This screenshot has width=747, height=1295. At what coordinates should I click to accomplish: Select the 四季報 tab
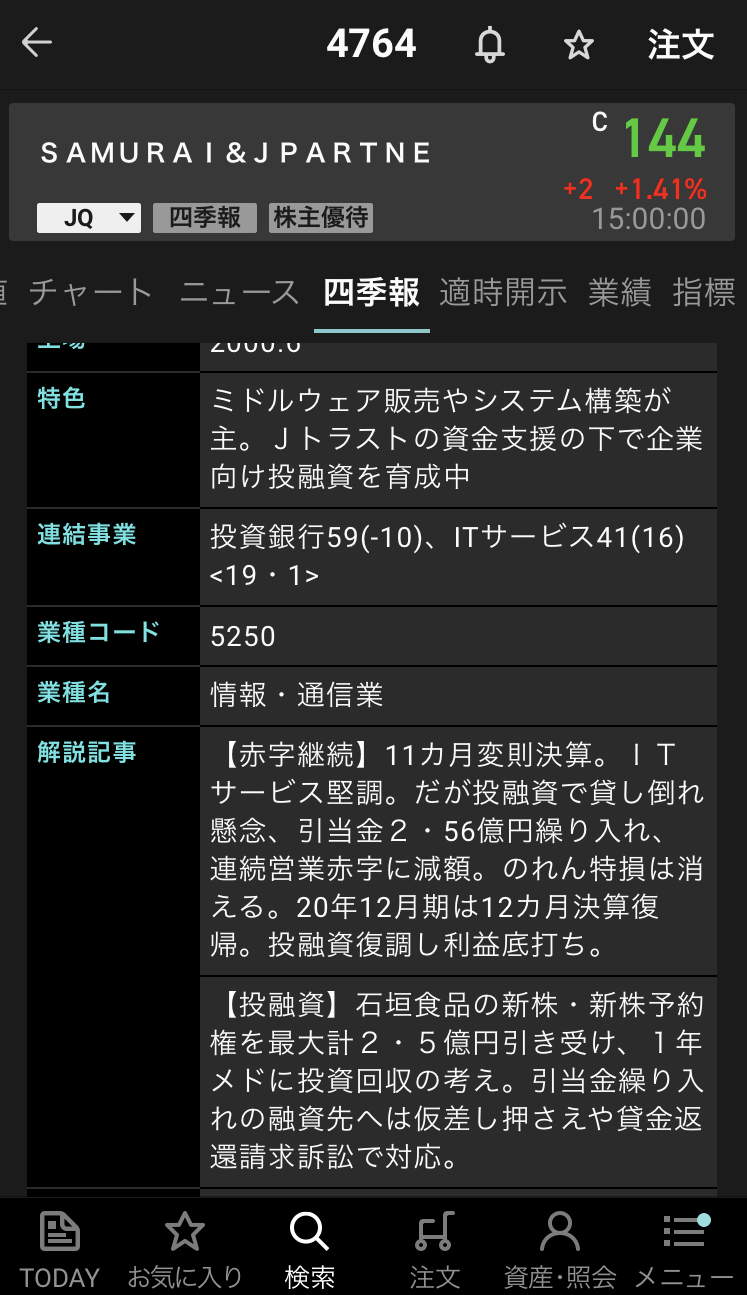pyautogui.click(x=371, y=292)
